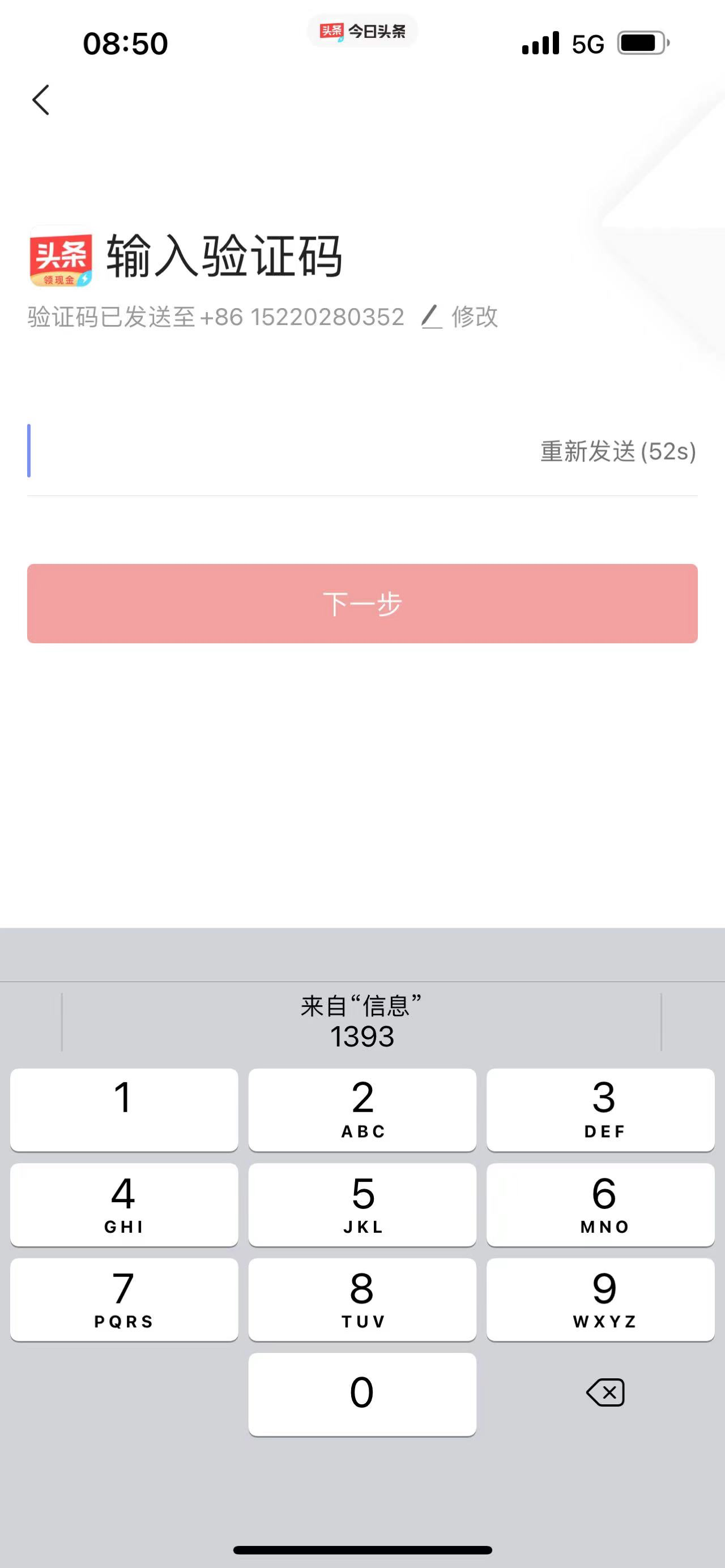Hit the 9 key on keypad
Viewport: 725px width, 1568px height.
click(x=600, y=1299)
